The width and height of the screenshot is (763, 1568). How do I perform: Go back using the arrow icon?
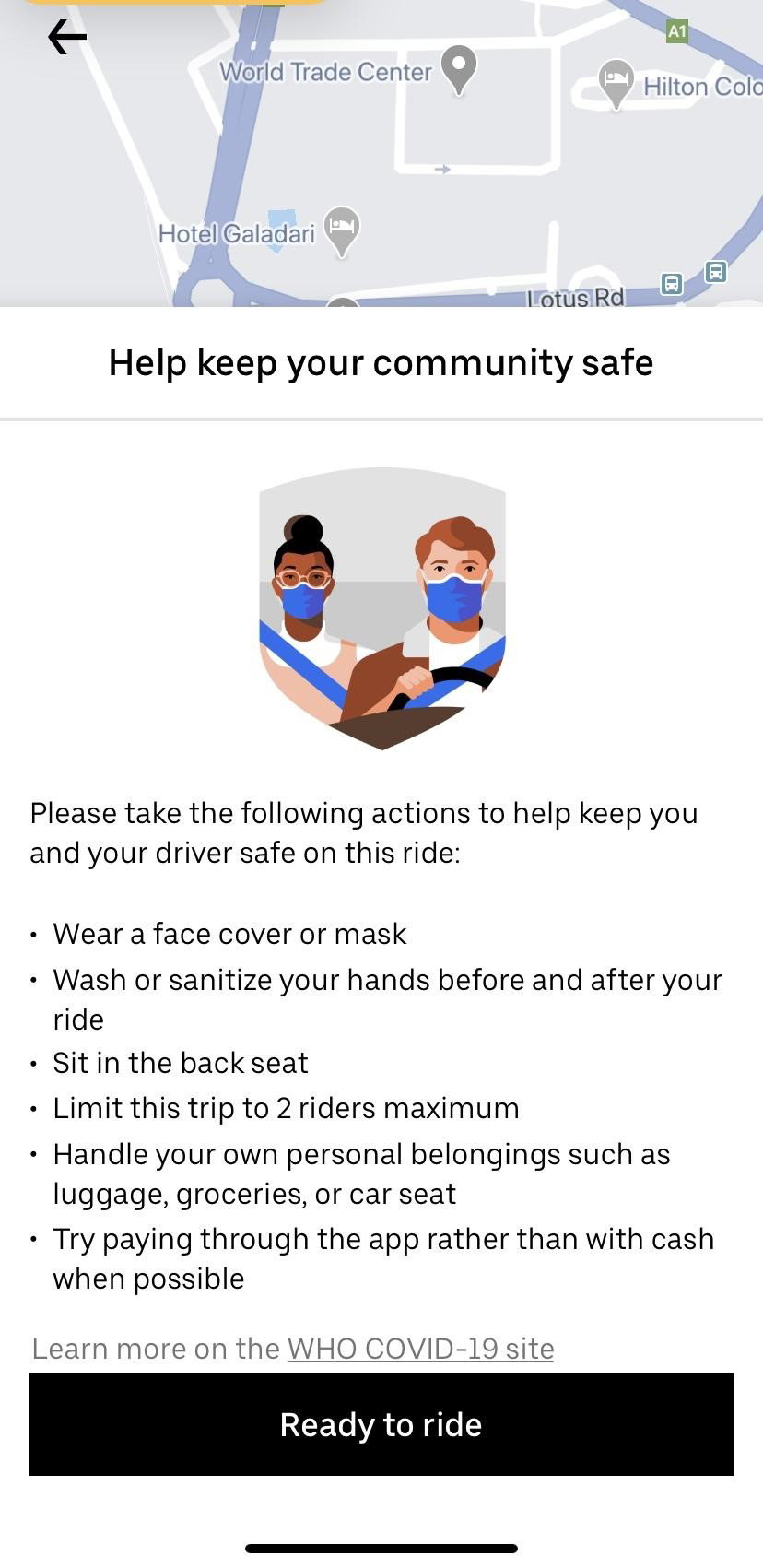click(x=67, y=38)
